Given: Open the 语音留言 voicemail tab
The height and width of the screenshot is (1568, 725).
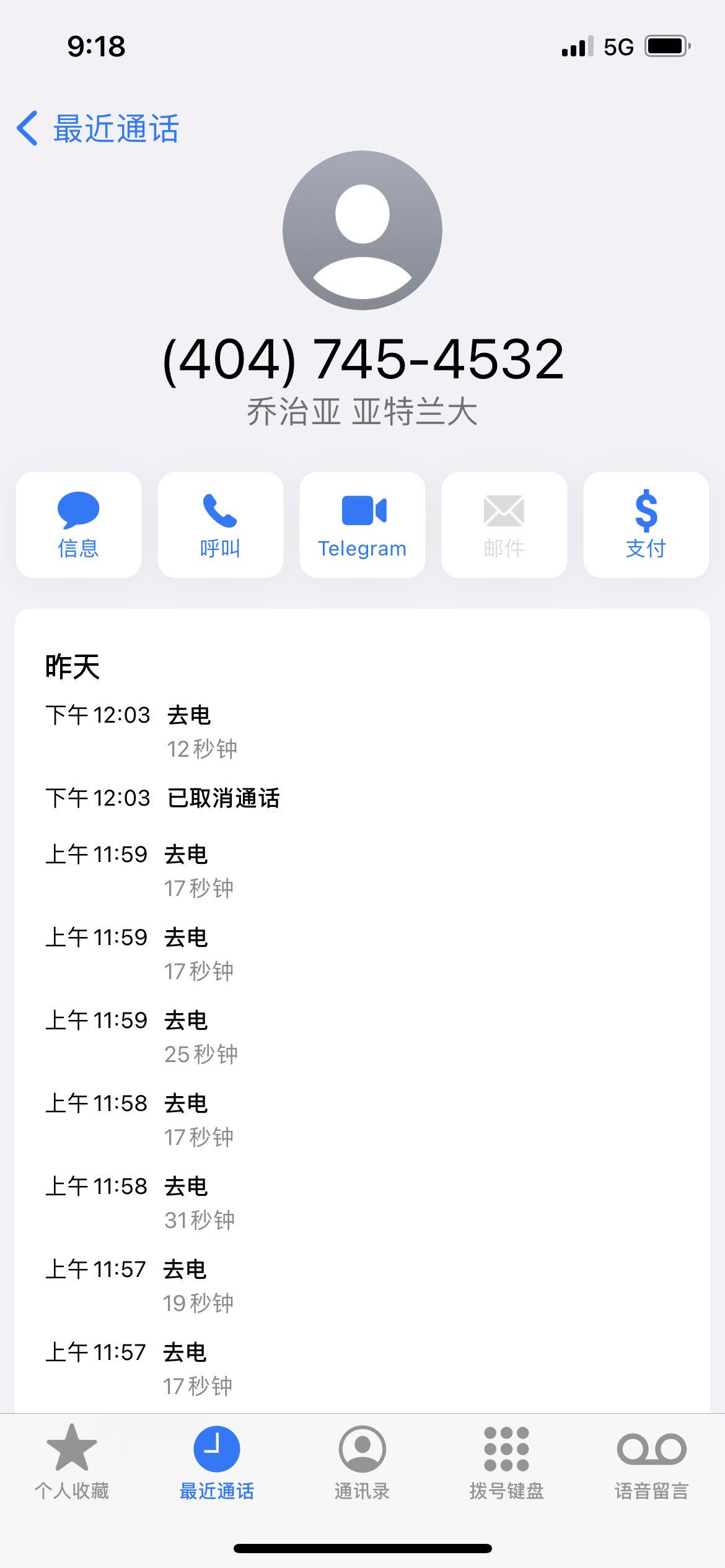Looking at the screenshot, I should click(652, 1461).
